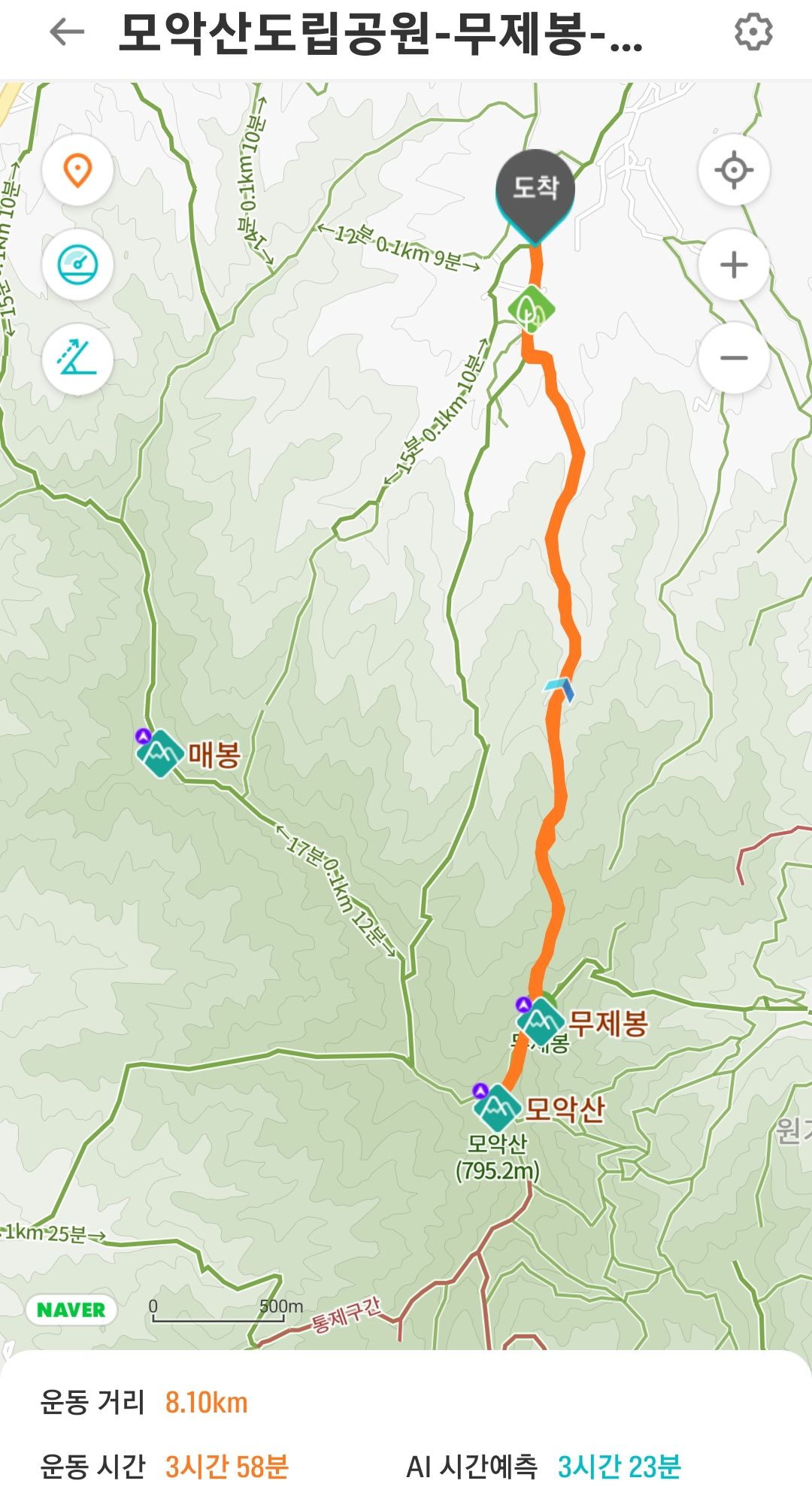
Task: Open the settings gear
Action: tap(753, 32)
